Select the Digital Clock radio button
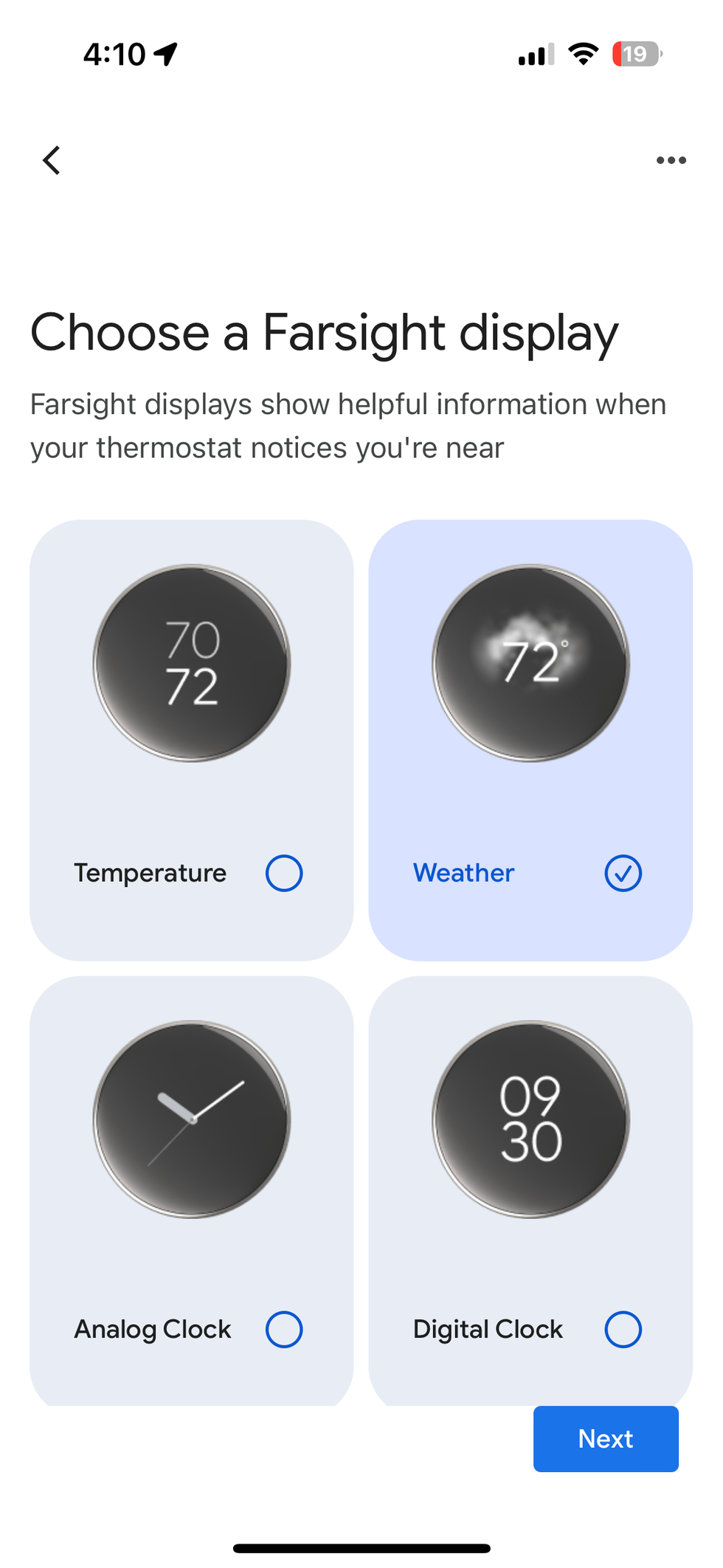Screen dimensions: 723x1568 623,1329
